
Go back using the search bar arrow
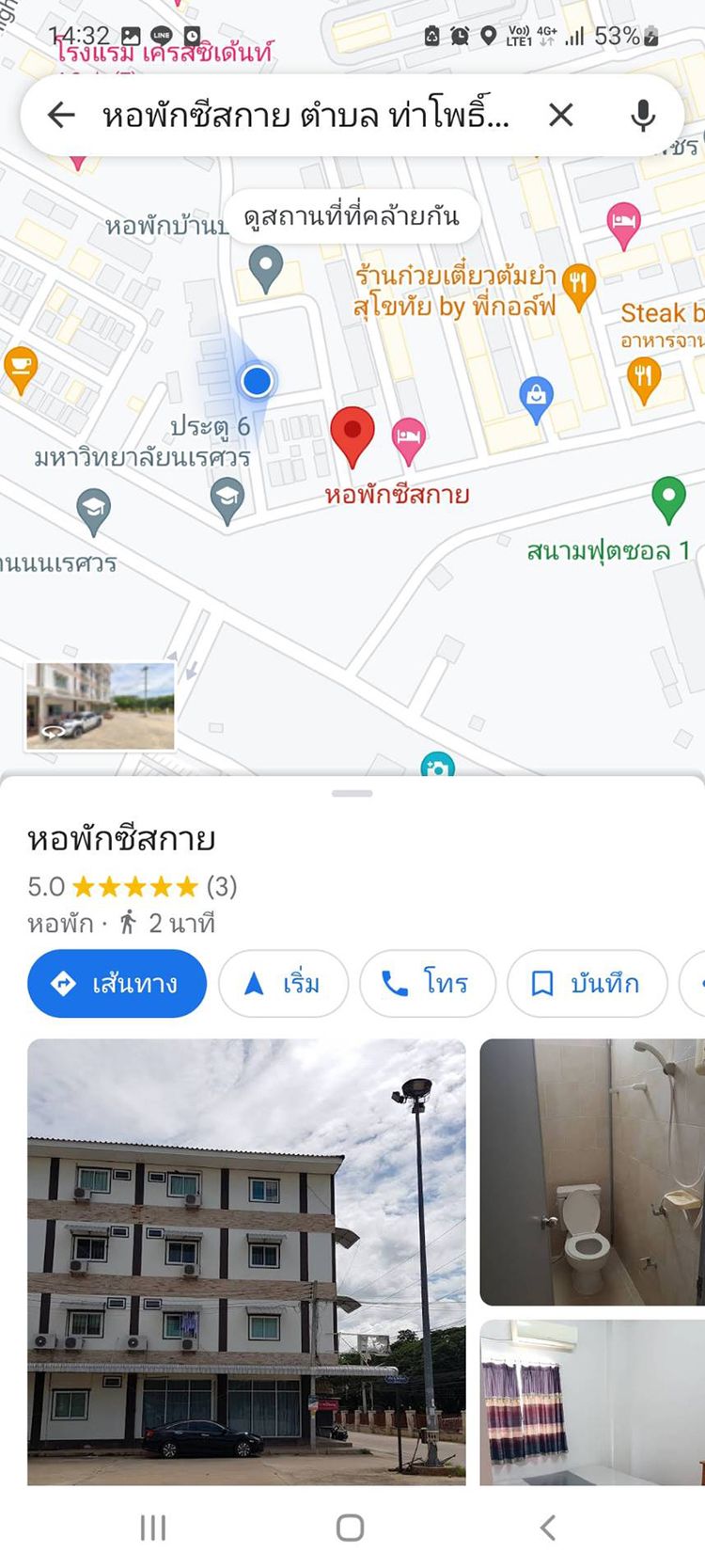[61, 116]
